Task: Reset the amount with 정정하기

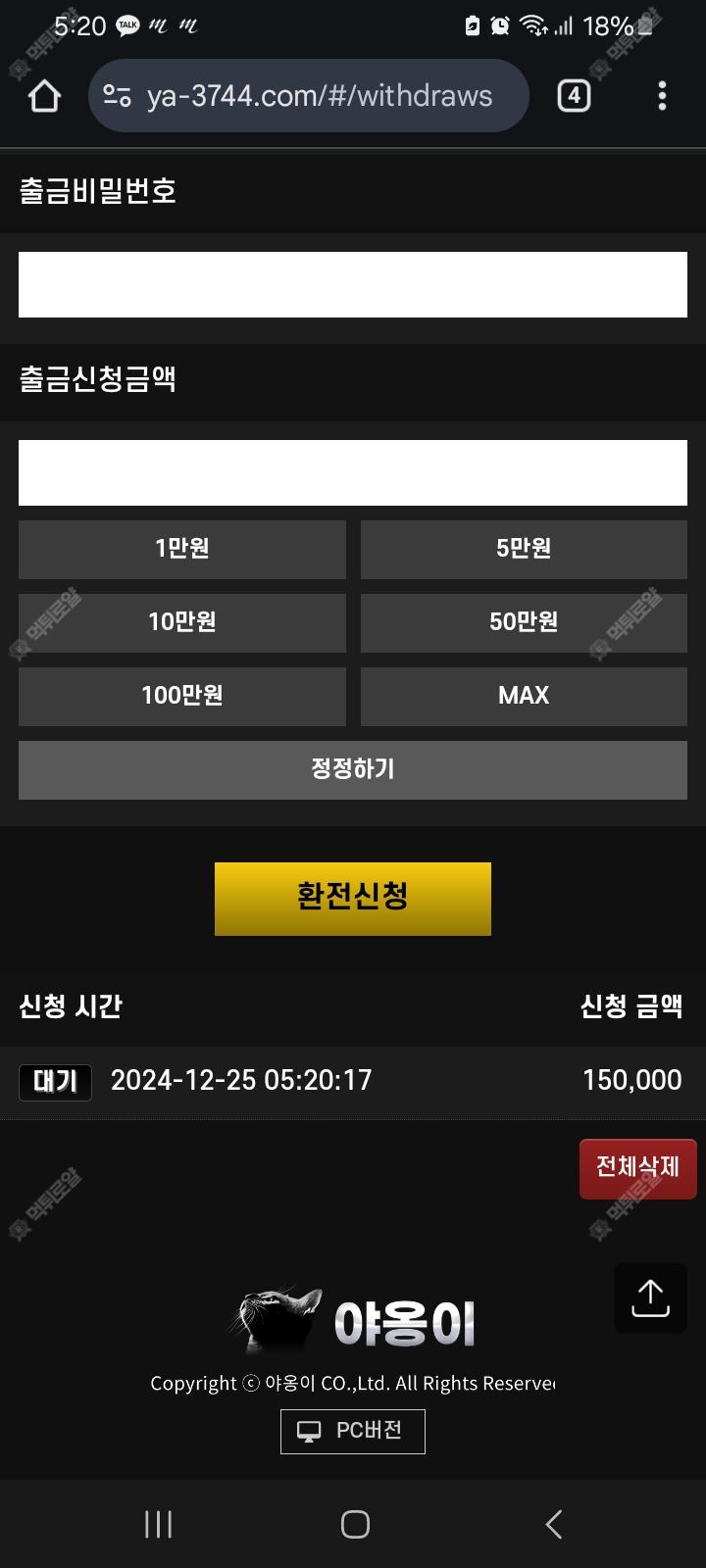Action: point(353,769)
